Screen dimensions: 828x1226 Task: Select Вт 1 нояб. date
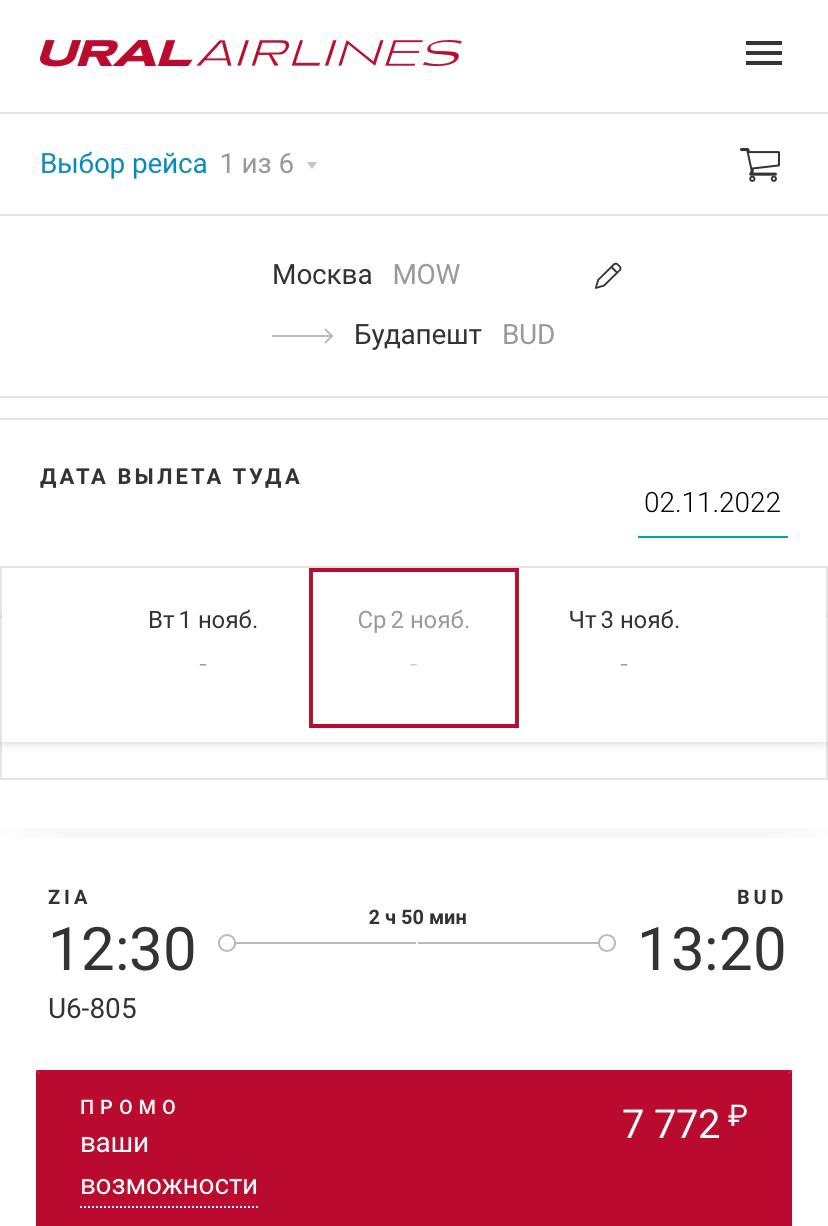coord(203,641)
